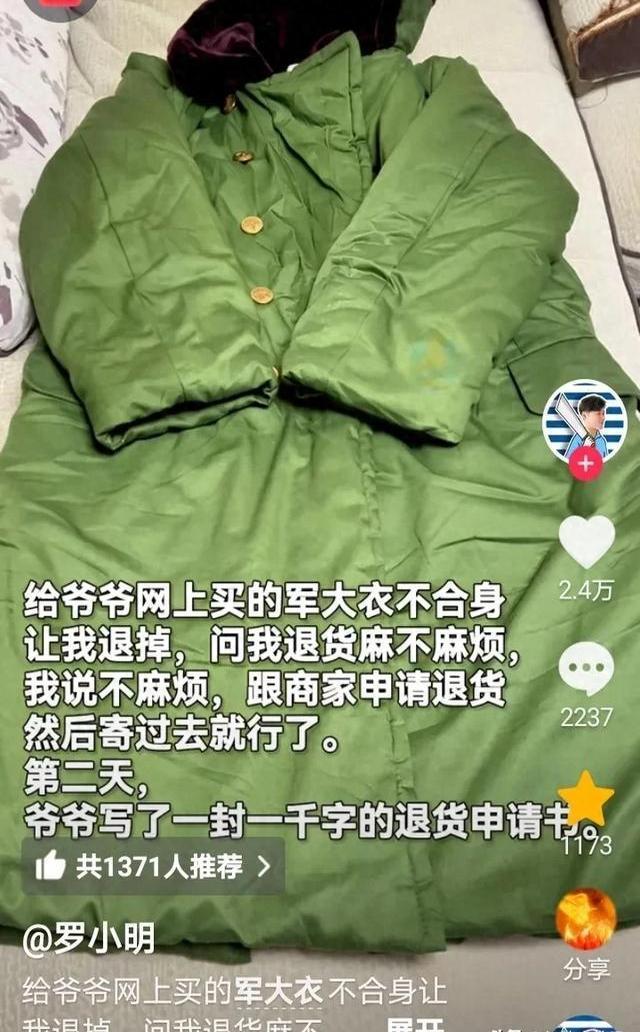Like this video with the heart
This screenshot has width=640, height=1032.
coord(586,542)
